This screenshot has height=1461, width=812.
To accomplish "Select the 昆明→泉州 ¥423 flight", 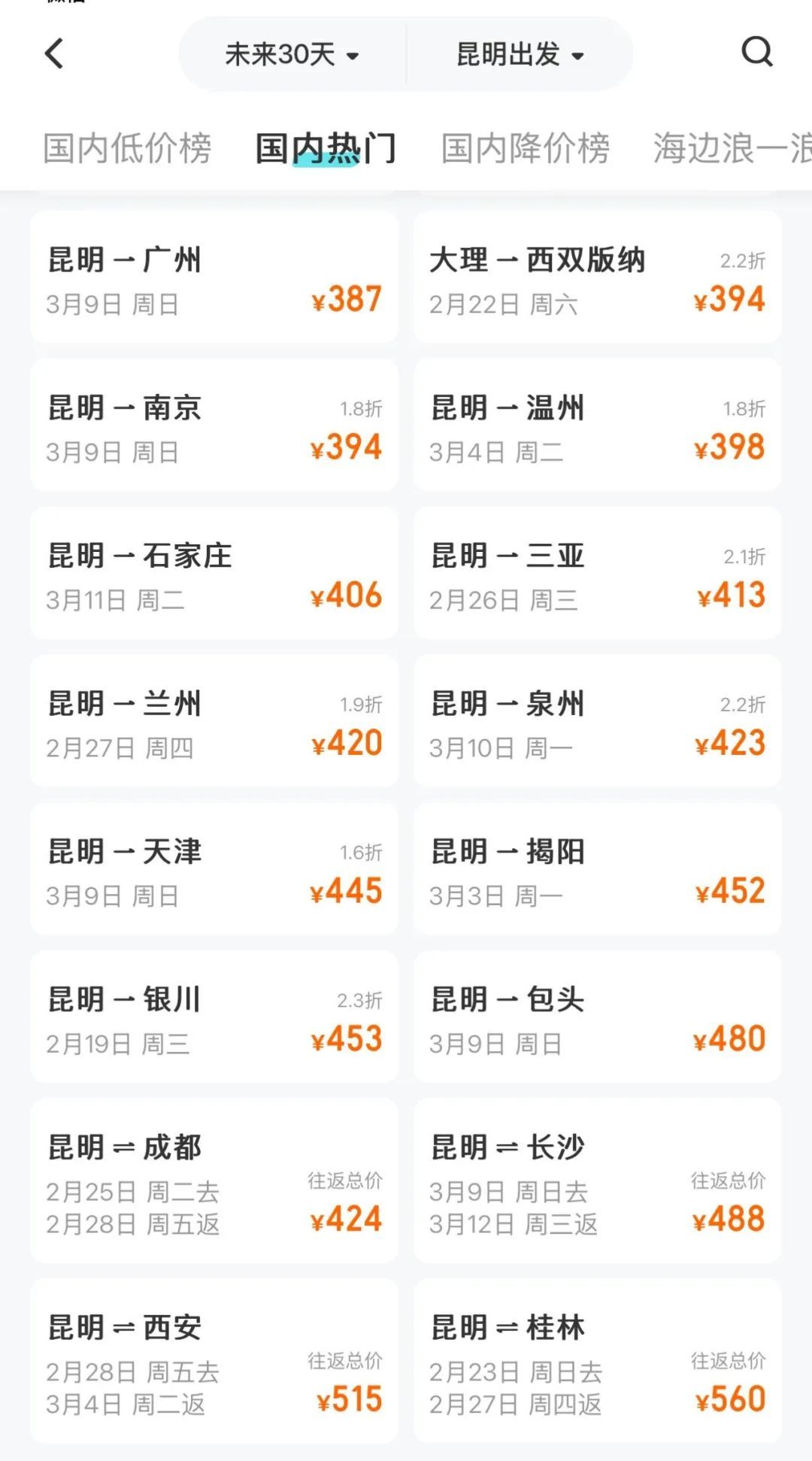I will (598, 720).
